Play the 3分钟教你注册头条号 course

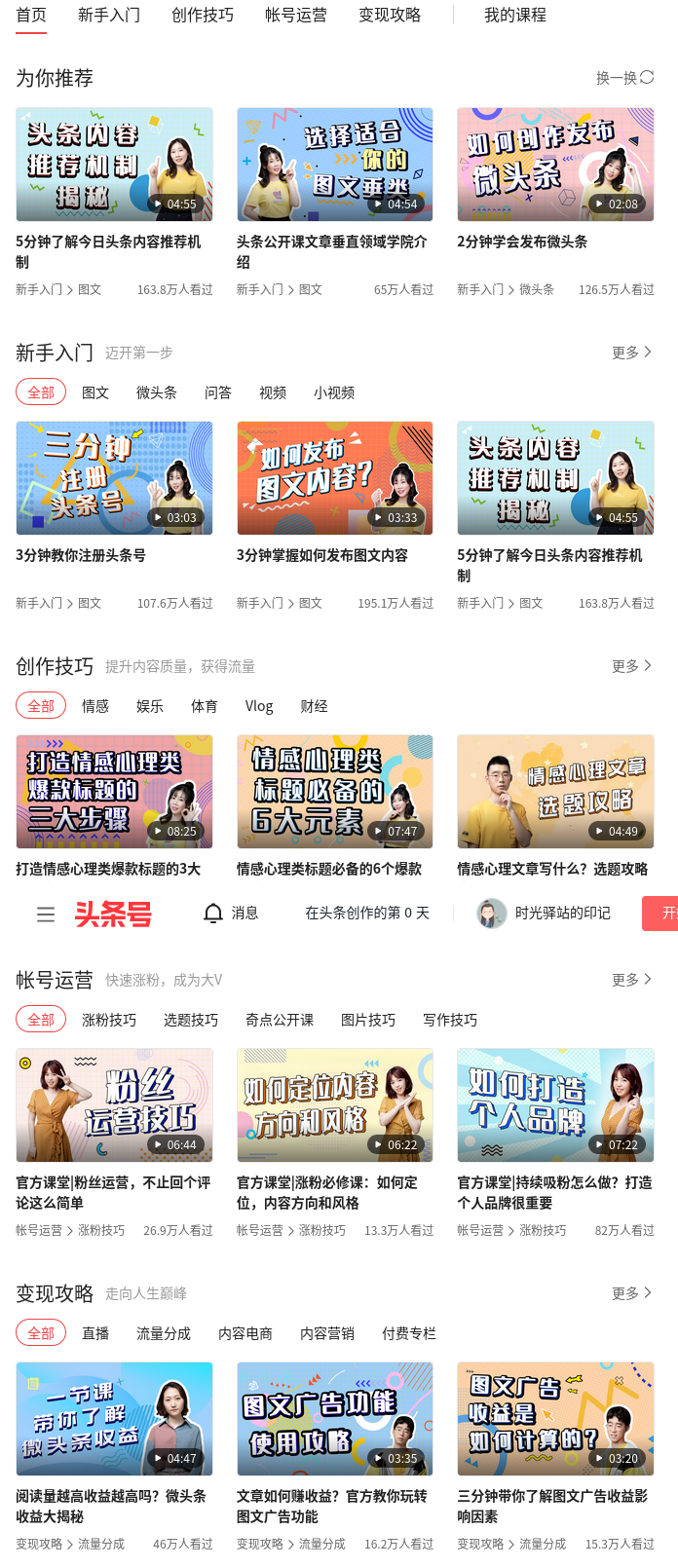pos(114,478)
